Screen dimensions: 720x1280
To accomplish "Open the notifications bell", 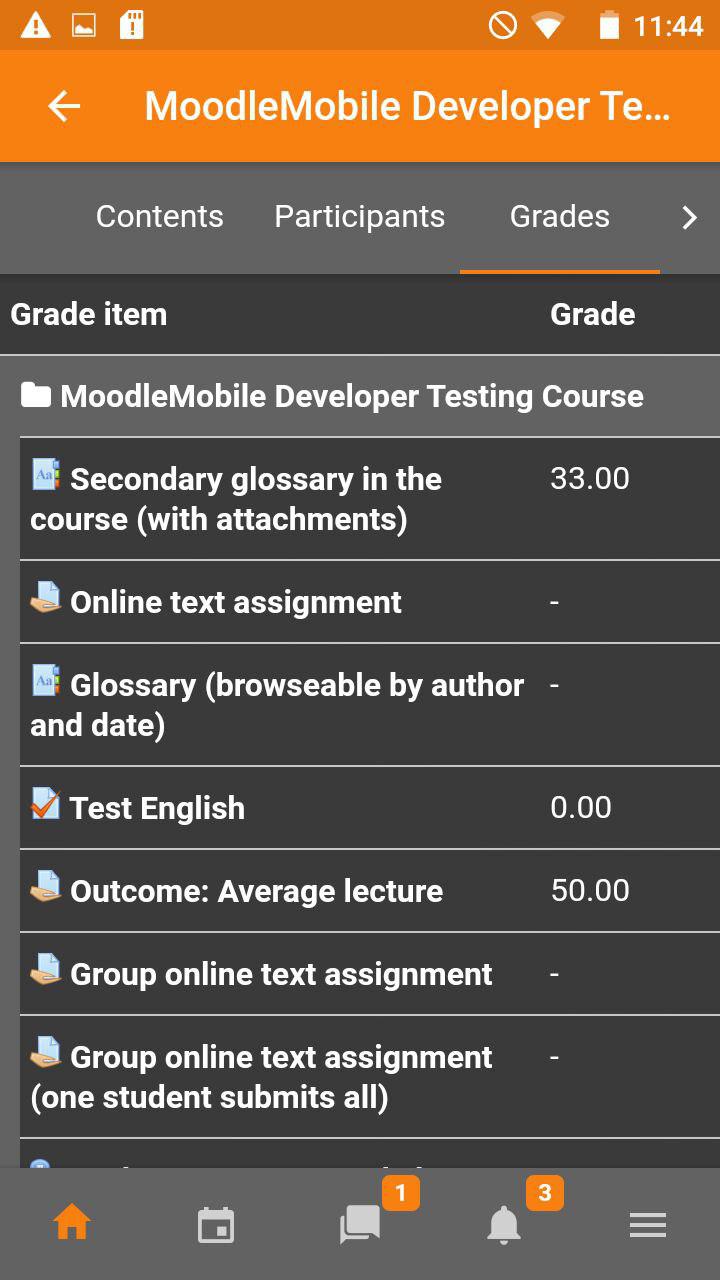I will 504,1224.
